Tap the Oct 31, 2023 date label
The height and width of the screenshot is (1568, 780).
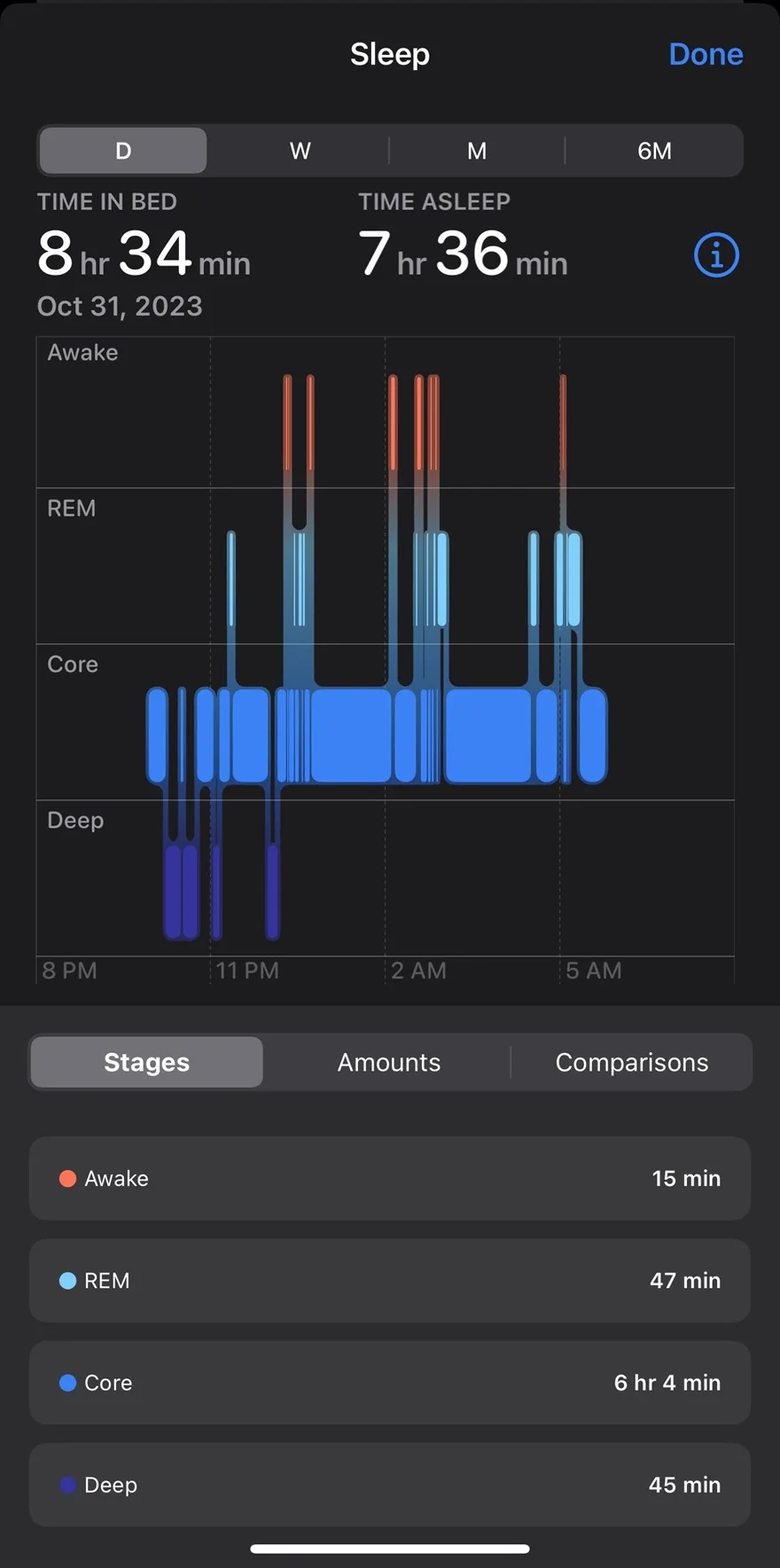[120, 305]
